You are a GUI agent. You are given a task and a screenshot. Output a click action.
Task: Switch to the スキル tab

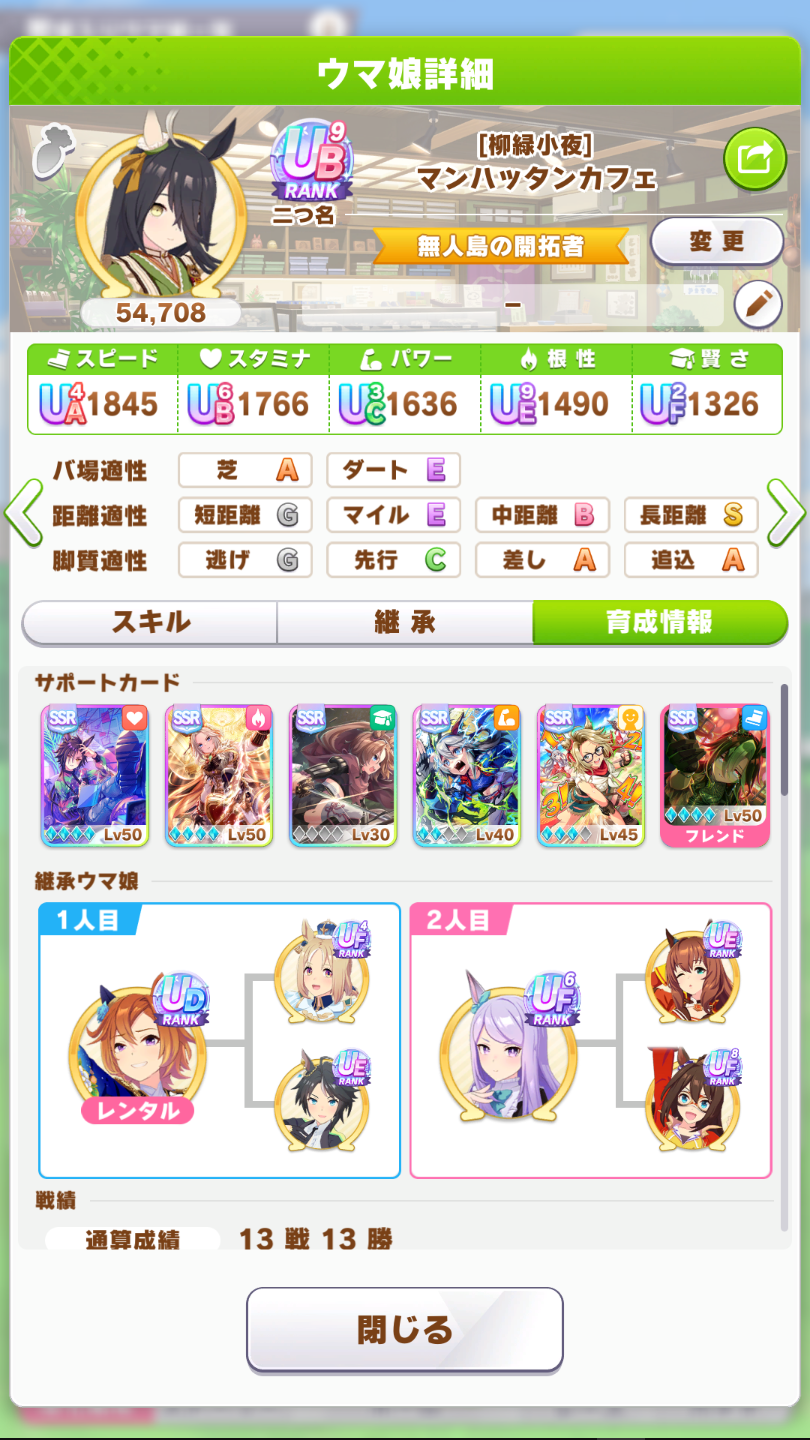(x=150, y=622)
